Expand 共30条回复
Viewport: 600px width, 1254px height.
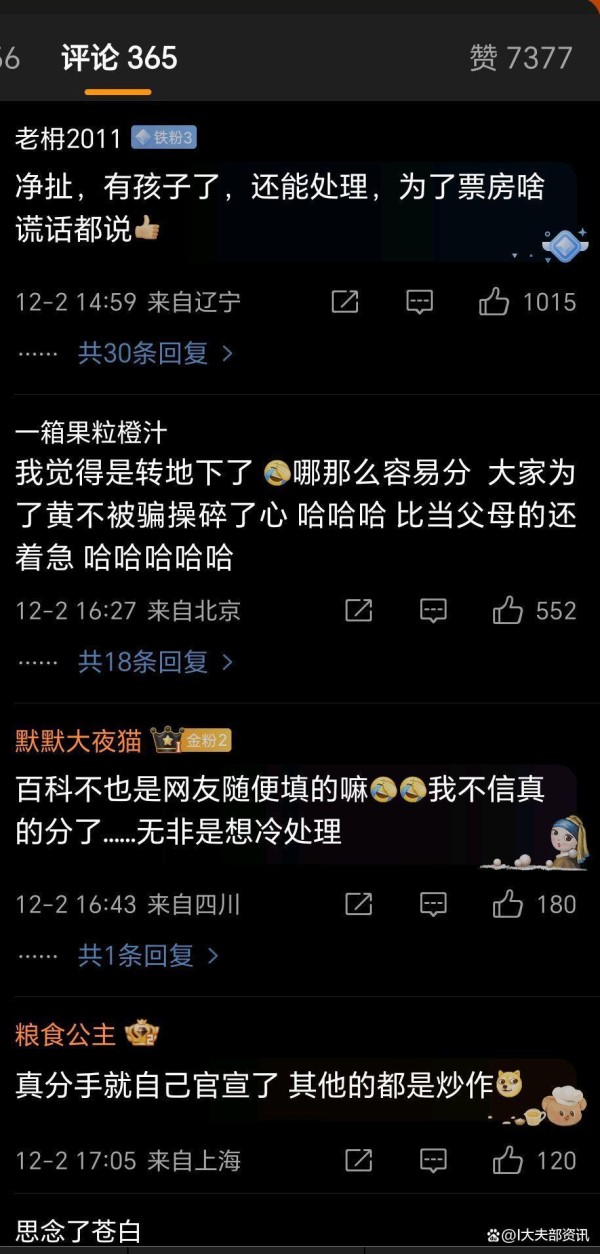[x=155, y=353]
